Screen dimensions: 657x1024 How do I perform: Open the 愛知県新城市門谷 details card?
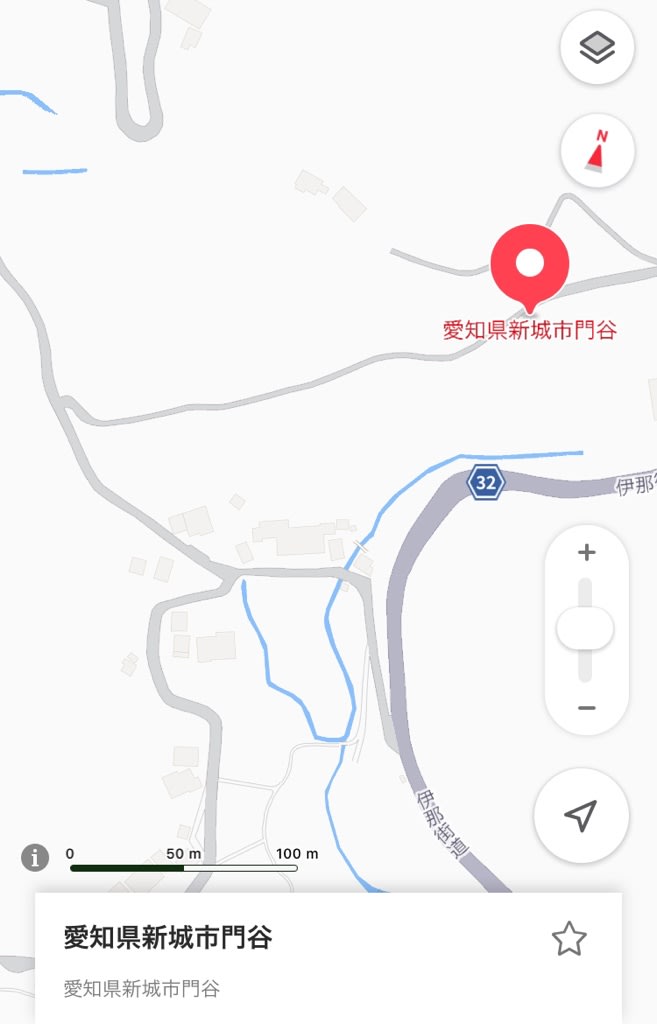[x=250, y=958]
